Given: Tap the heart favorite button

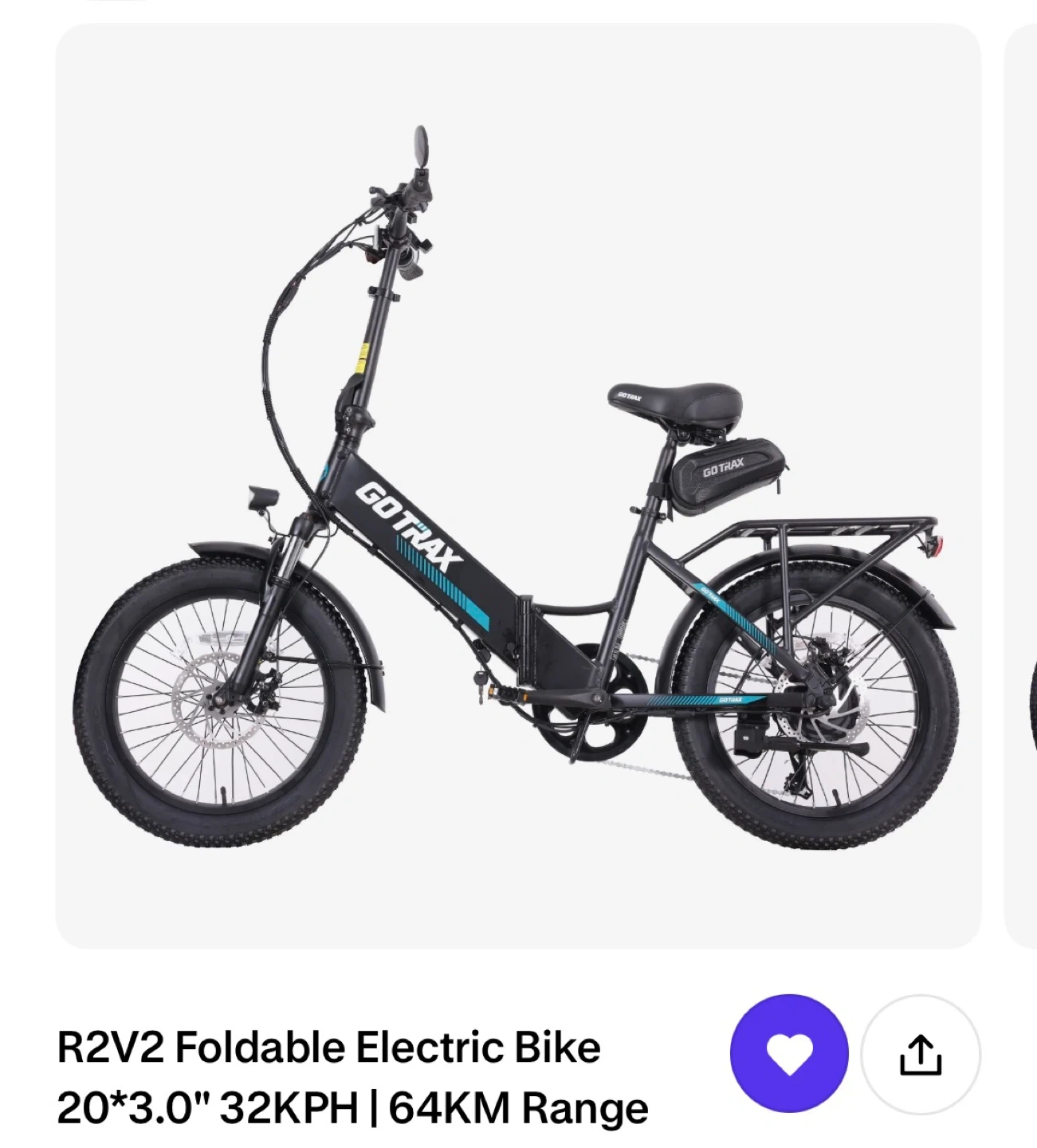Looking at the screenshot, I should pos(789,1053).
